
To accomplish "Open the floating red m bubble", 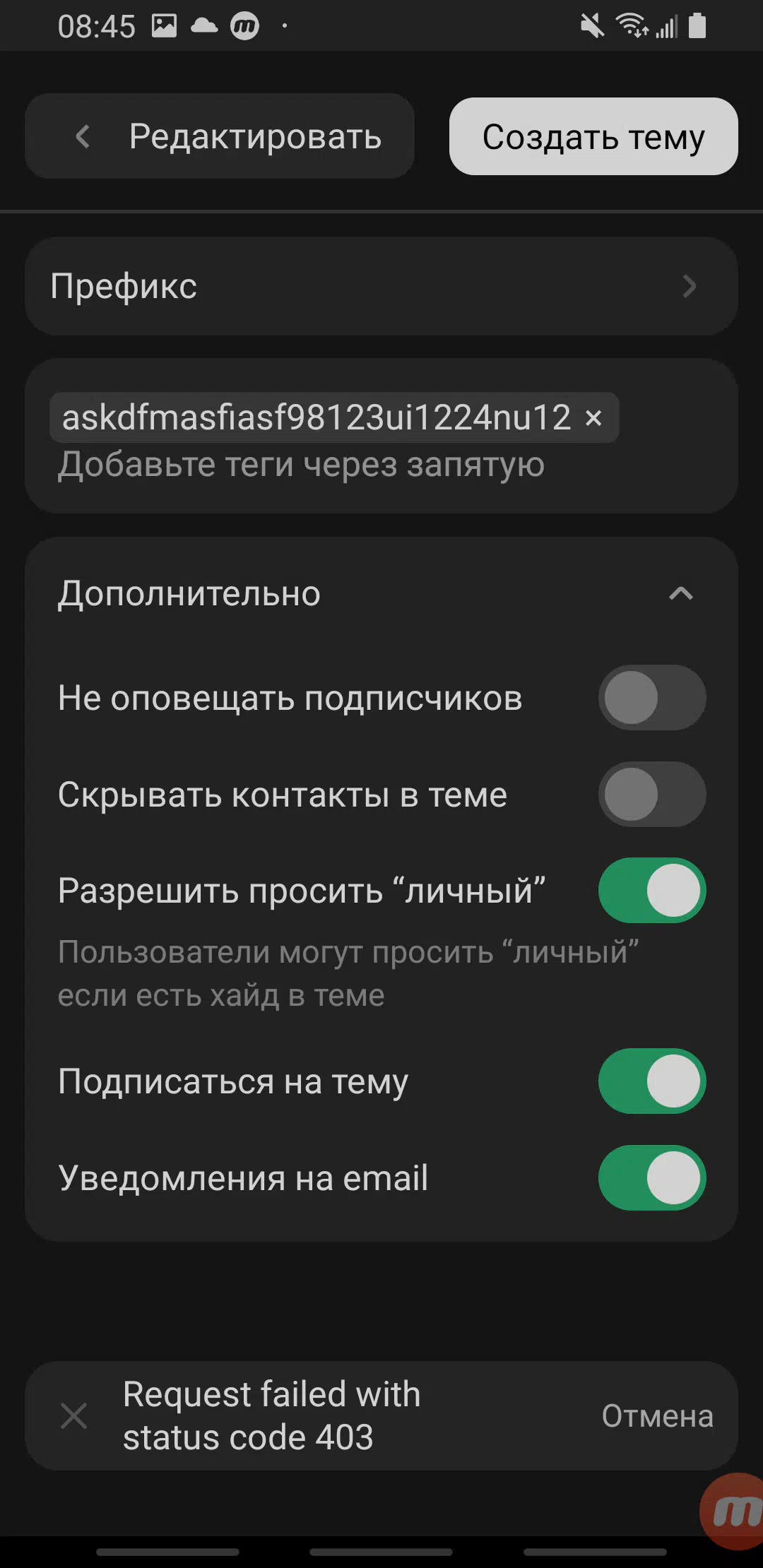I will point(735,1511).
